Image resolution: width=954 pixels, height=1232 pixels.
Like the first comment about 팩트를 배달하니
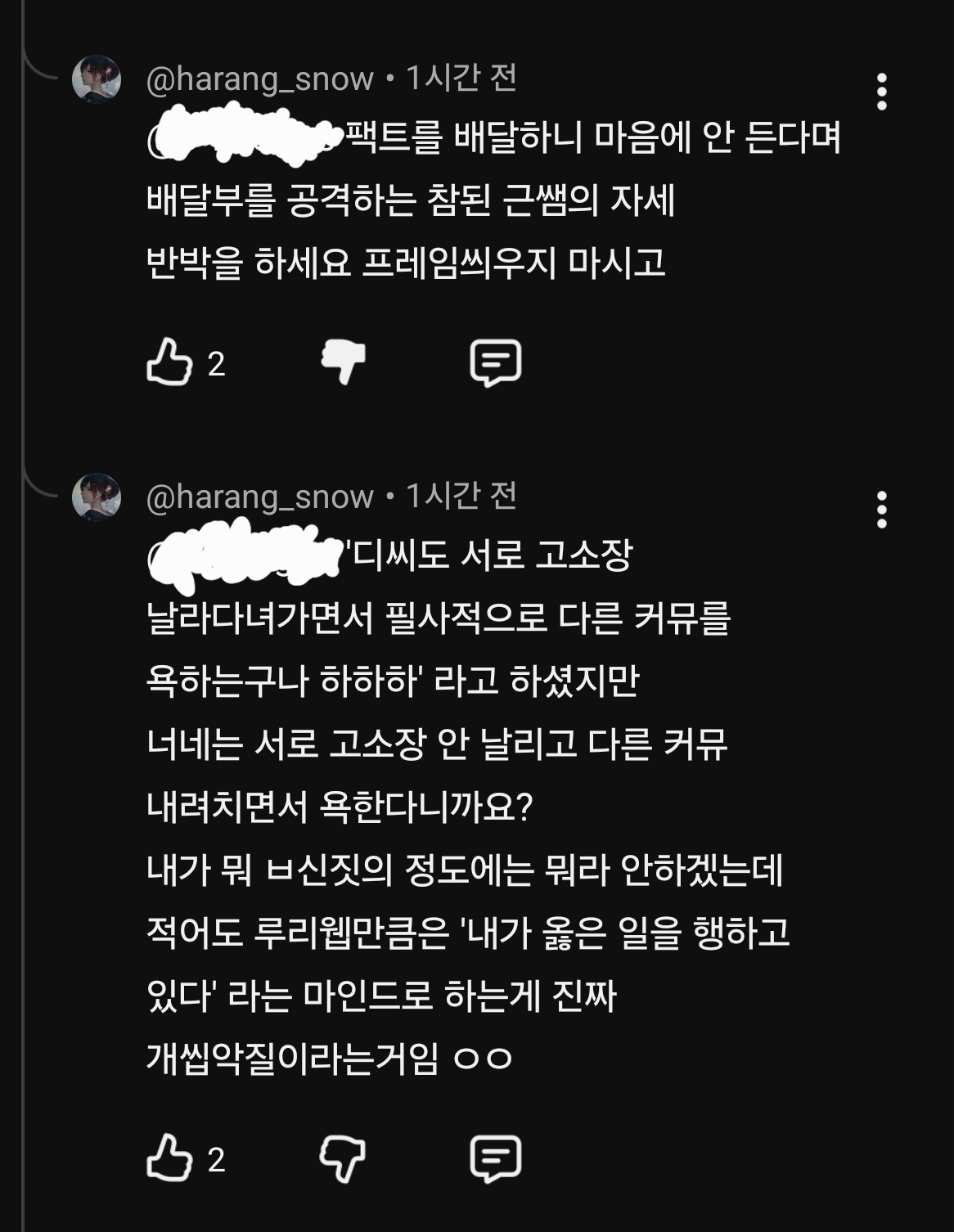(x=169, y=362)
